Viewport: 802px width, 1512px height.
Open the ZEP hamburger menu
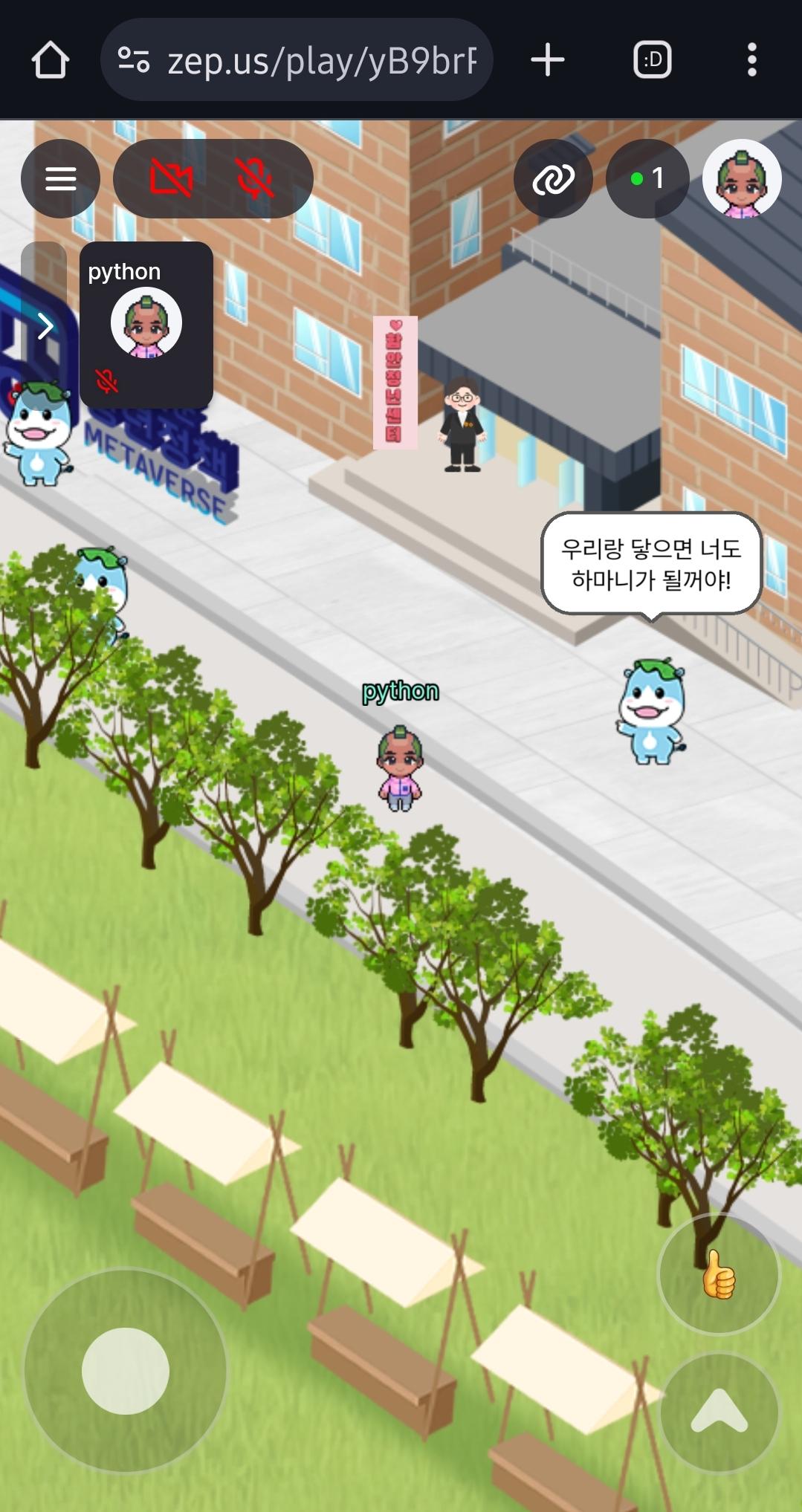pyautogui.click(x=60, y=178)
